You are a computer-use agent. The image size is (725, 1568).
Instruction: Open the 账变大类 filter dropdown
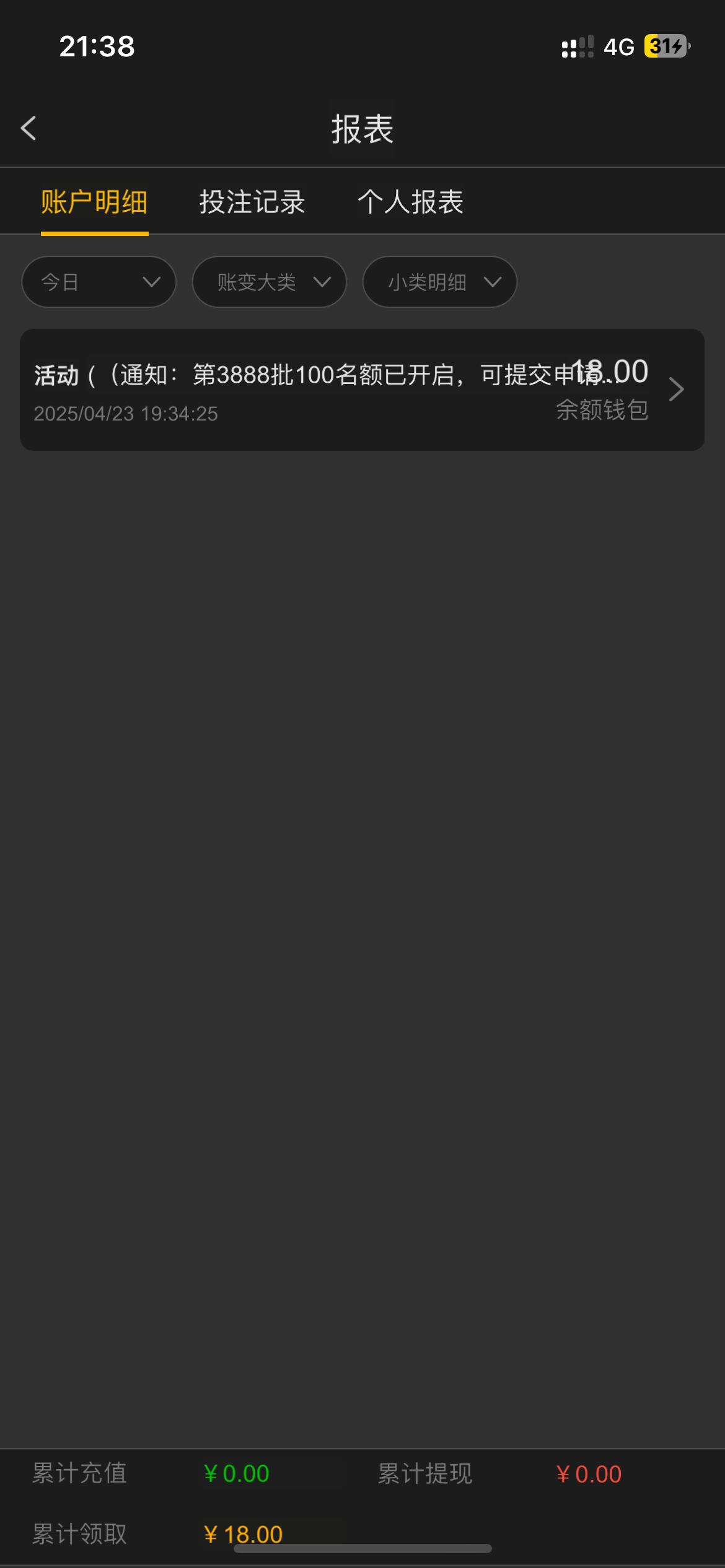(270, 282)
